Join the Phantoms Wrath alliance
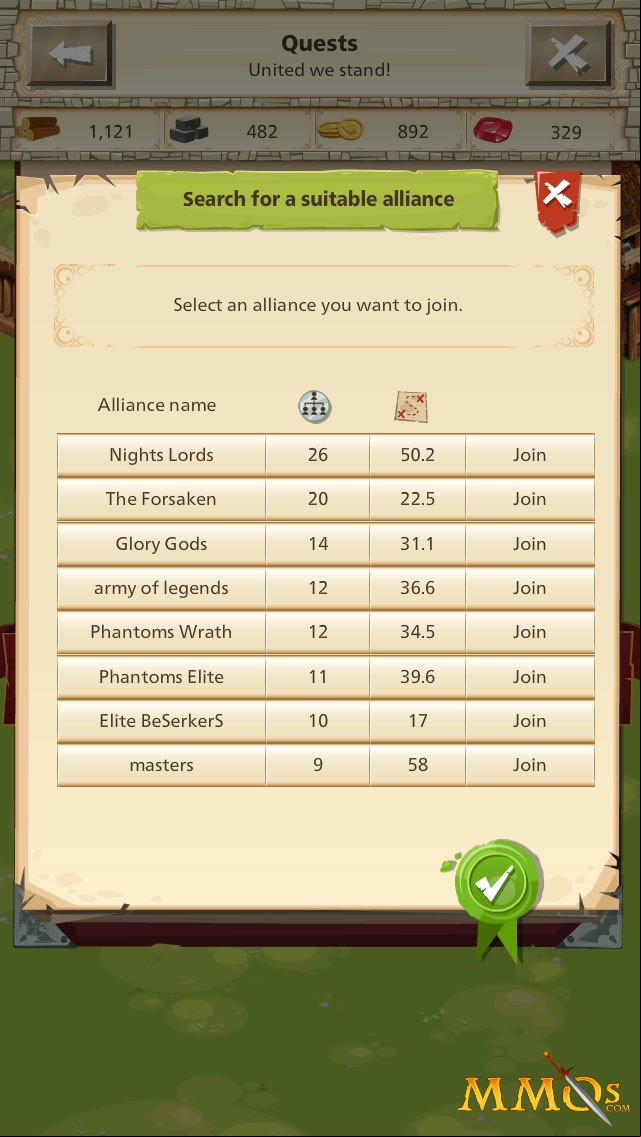The height and width of the screenshot is (1137, 641). click(x=530, y=632)
